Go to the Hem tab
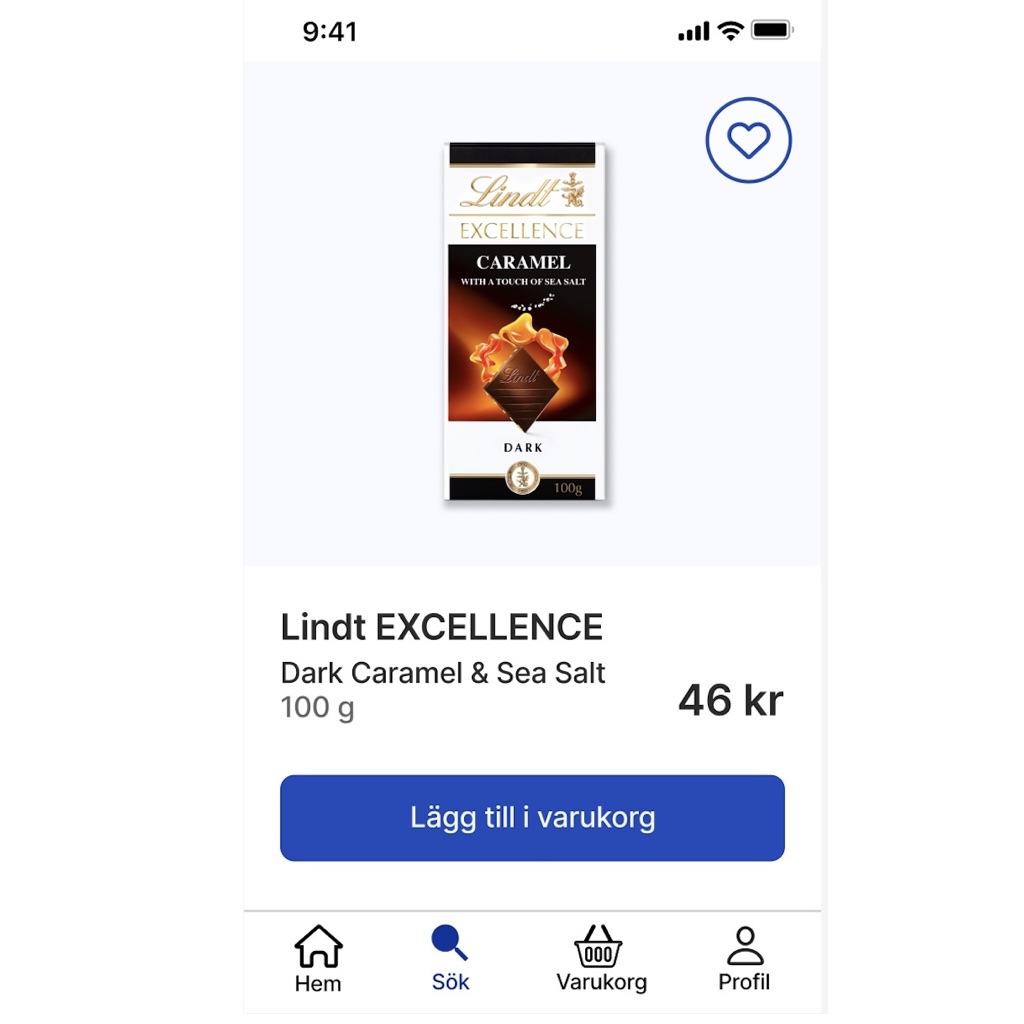This screenshot has height=1024, width=1024. pos(318,959)
